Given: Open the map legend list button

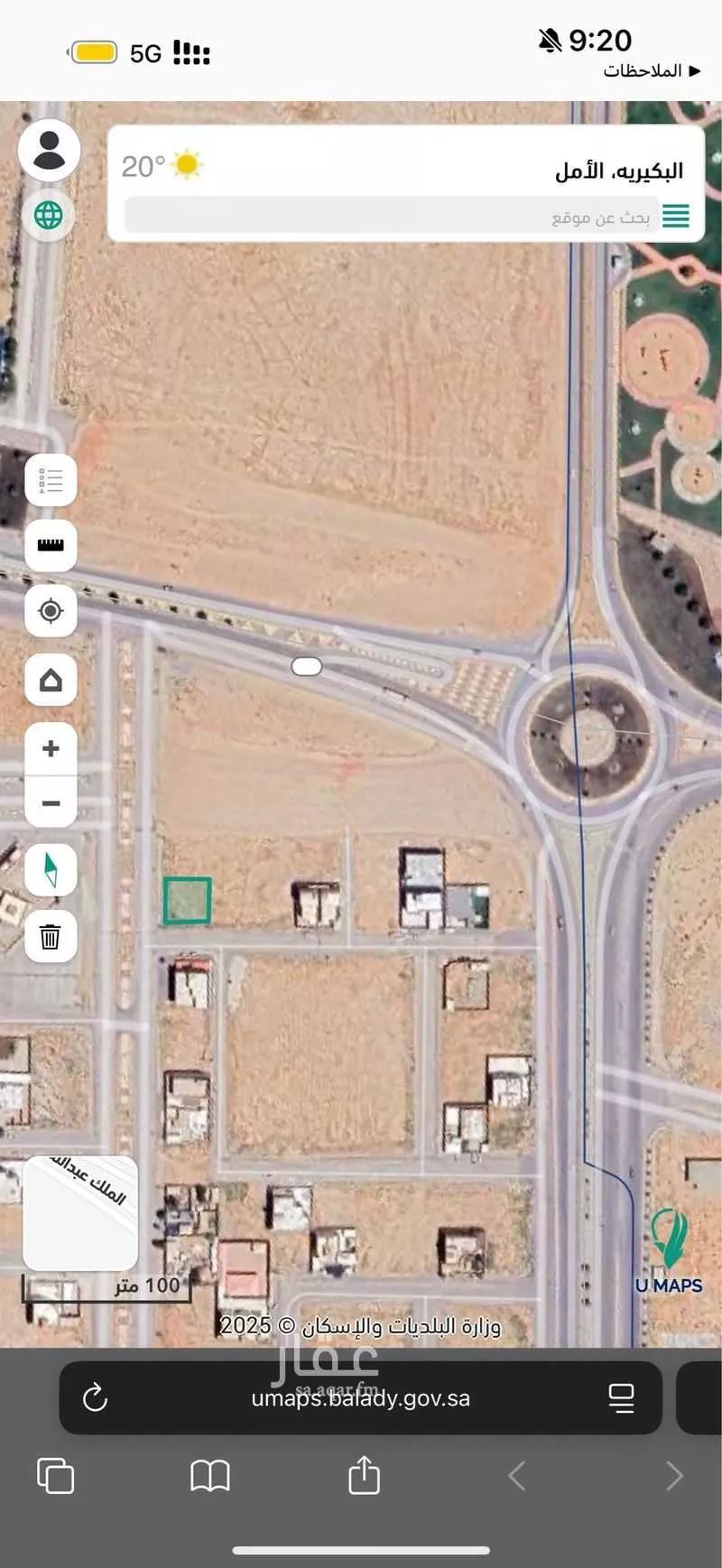Looking at the screenshot, I should tap(51, 481).
